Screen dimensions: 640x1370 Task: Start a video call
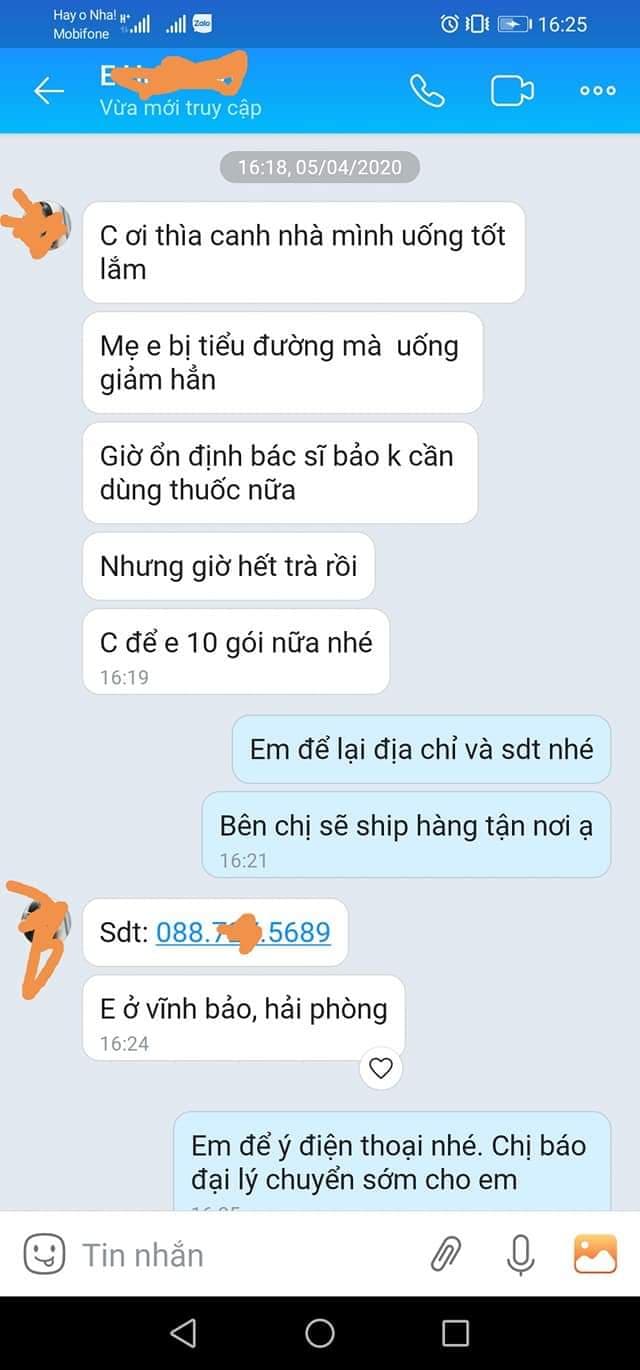click(512, 91)
